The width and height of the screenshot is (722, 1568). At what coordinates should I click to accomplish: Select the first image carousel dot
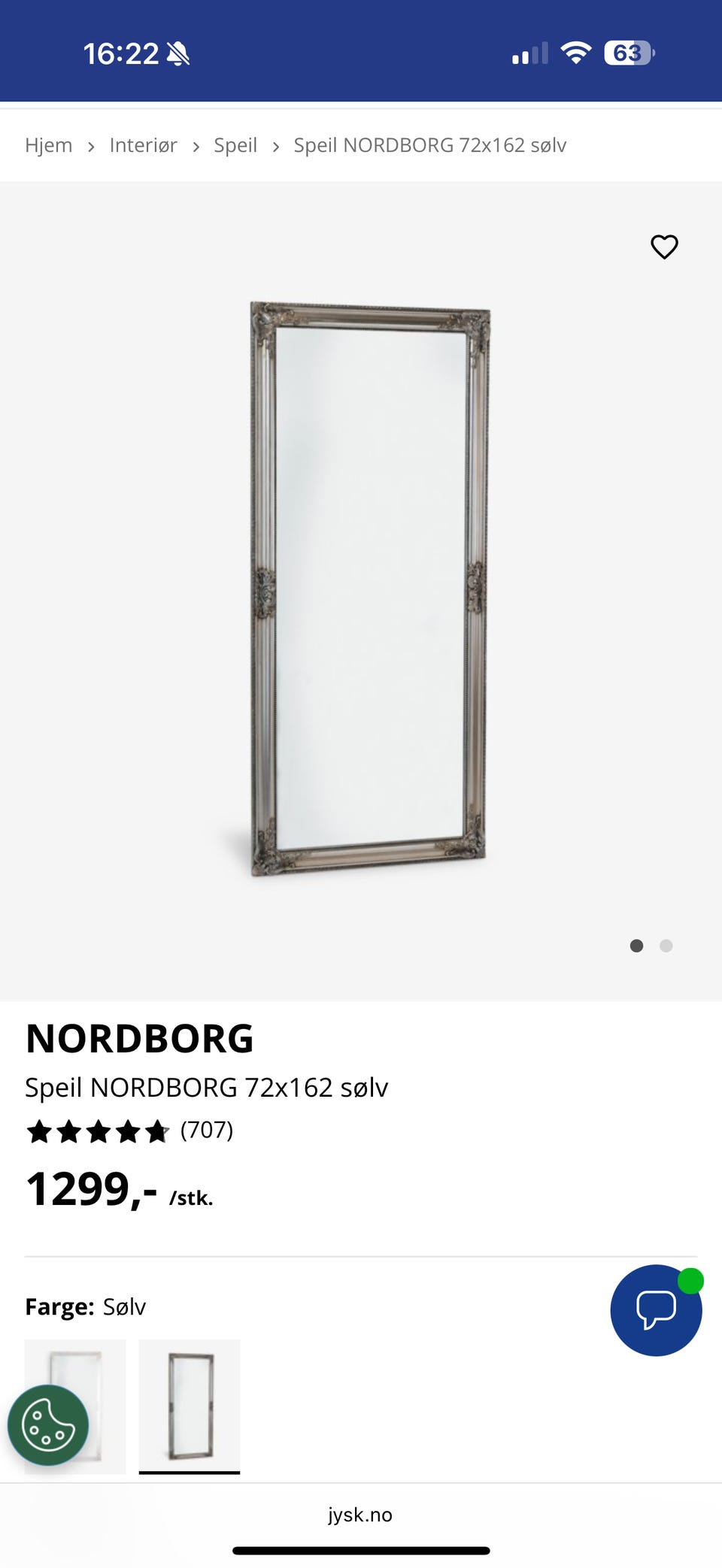click(x=636, y=946)
